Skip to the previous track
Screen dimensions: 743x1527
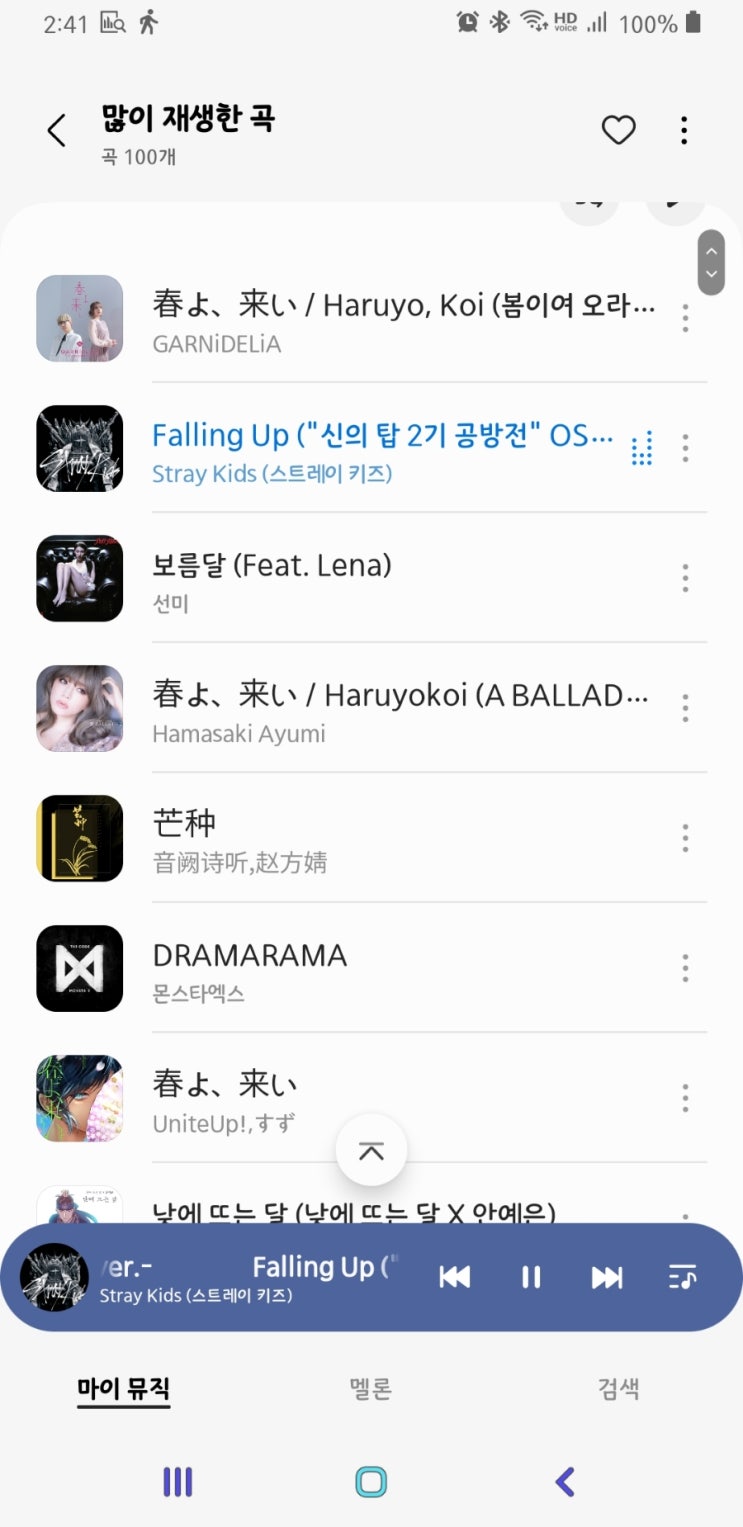[x=455, y=1277]
